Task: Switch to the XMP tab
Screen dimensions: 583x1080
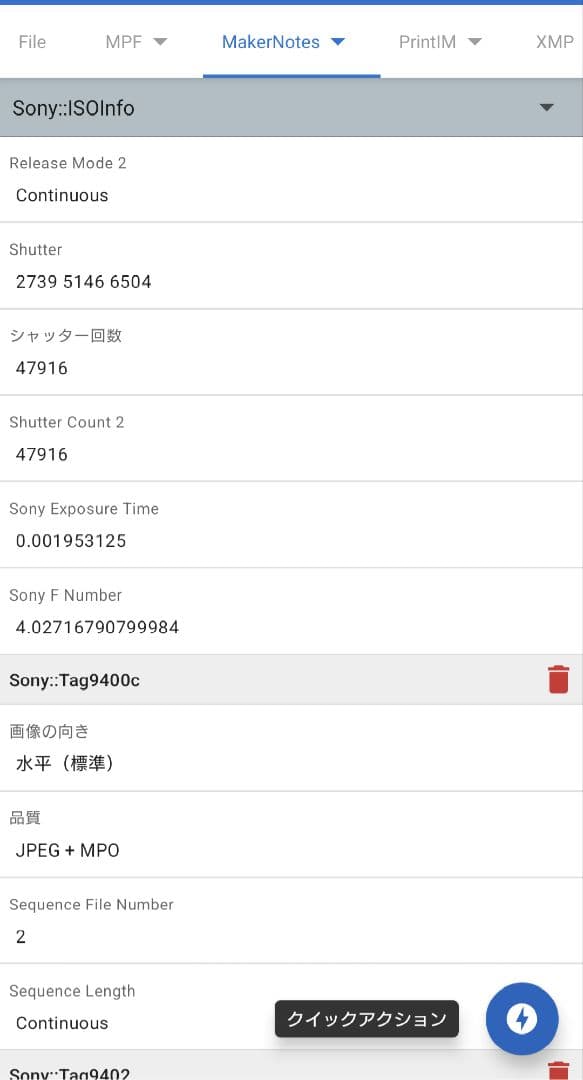Action: click(x=554, y=42)
